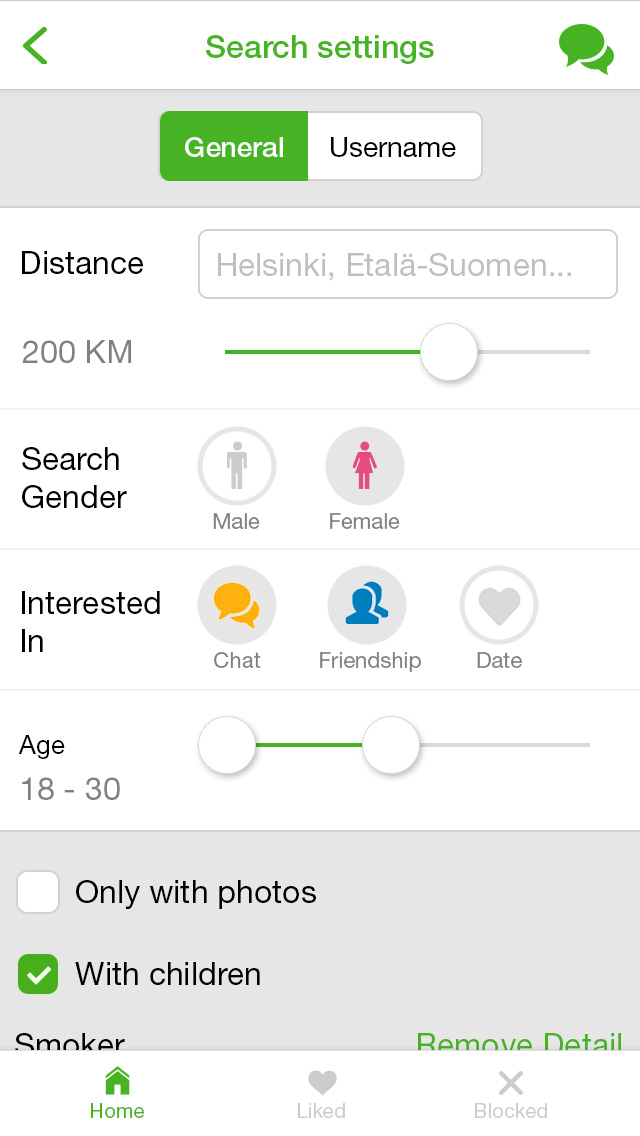Tap the minimum age slider handle
This screenshot has width=640, height=1136.
(227, 745)
